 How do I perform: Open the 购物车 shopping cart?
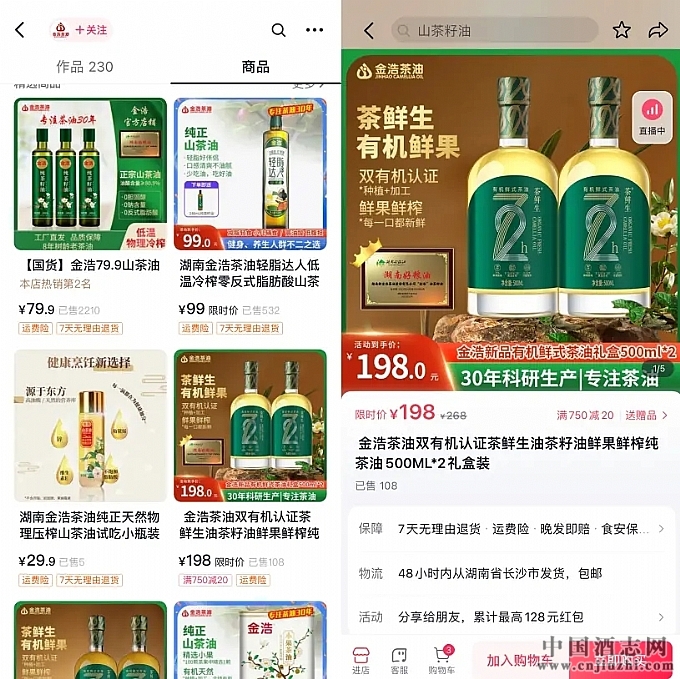coord(441,661)
